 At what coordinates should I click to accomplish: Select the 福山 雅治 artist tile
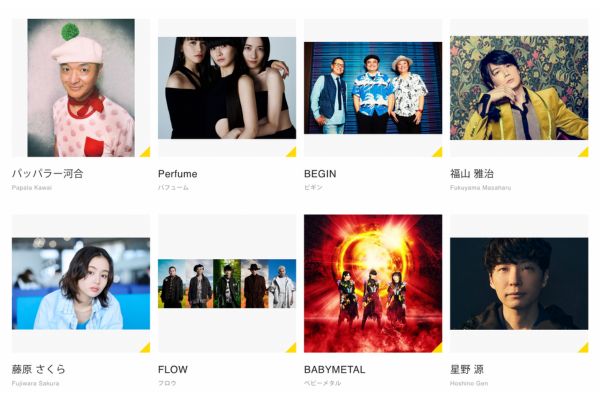click(519, 88)
